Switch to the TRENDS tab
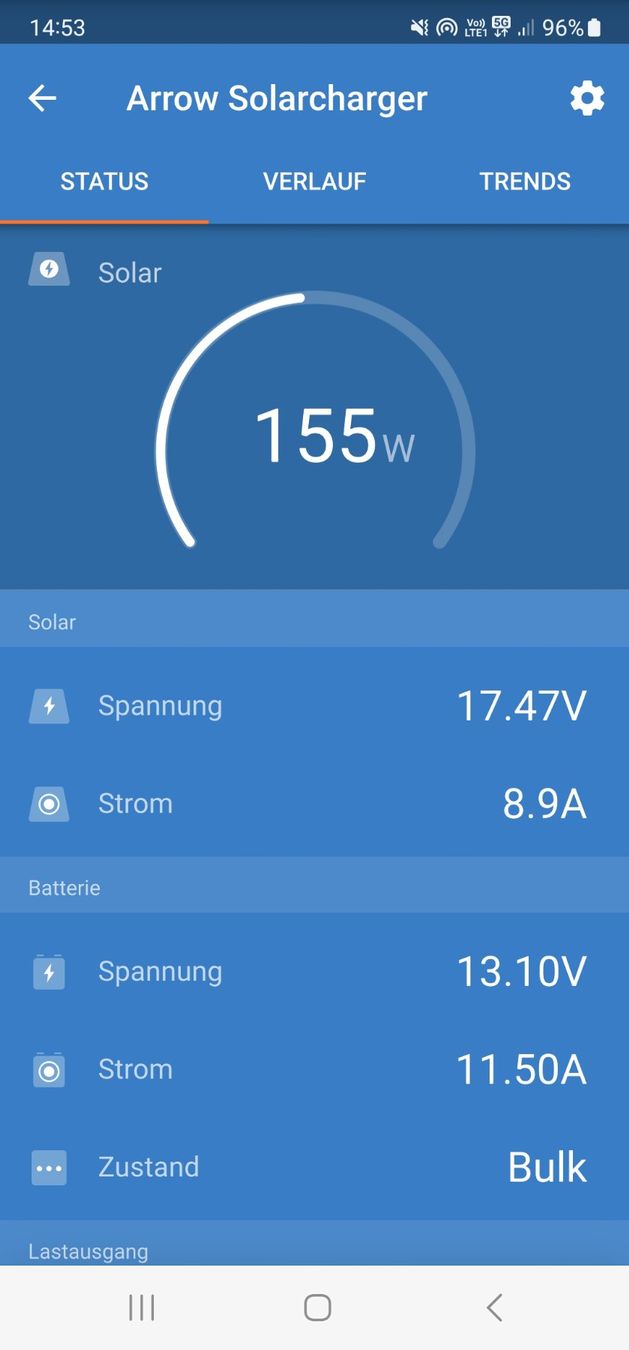The height and width of the screenshot is (1350, 629). tap(525, 181)
